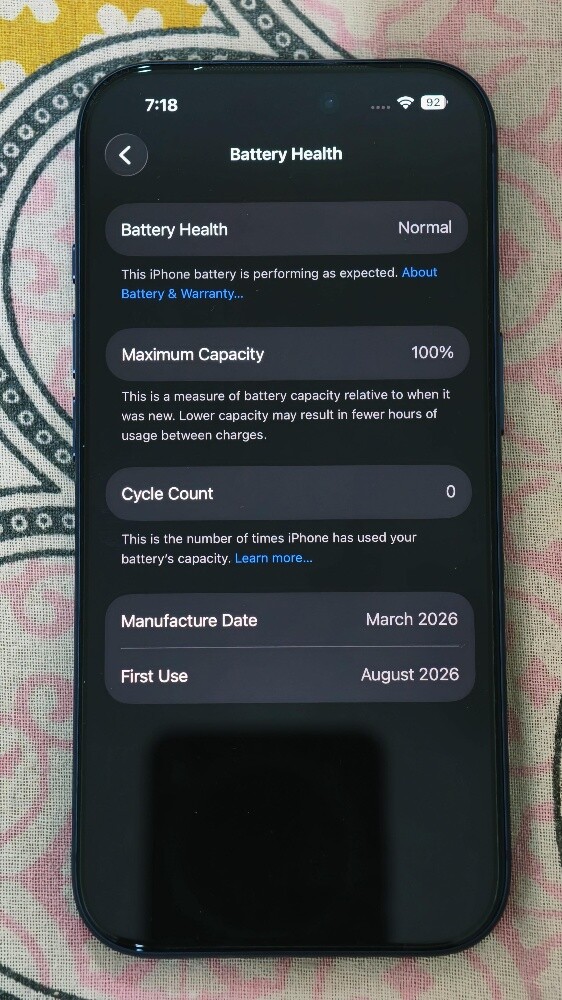
Task: Go back from Battery Health
Action: pyautogui.click(x=126, y=155)
